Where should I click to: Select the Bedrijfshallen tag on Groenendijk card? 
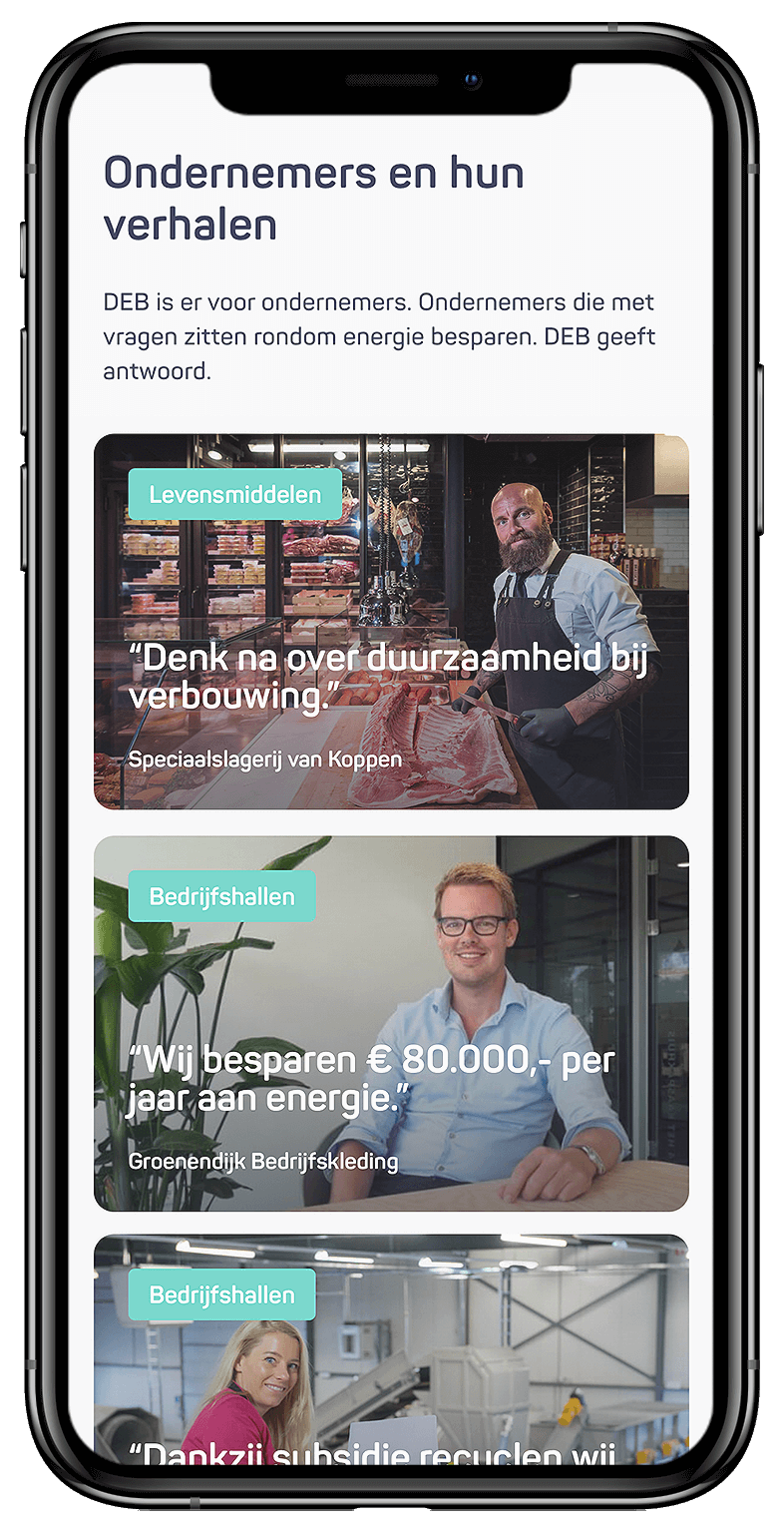[221, 895]
